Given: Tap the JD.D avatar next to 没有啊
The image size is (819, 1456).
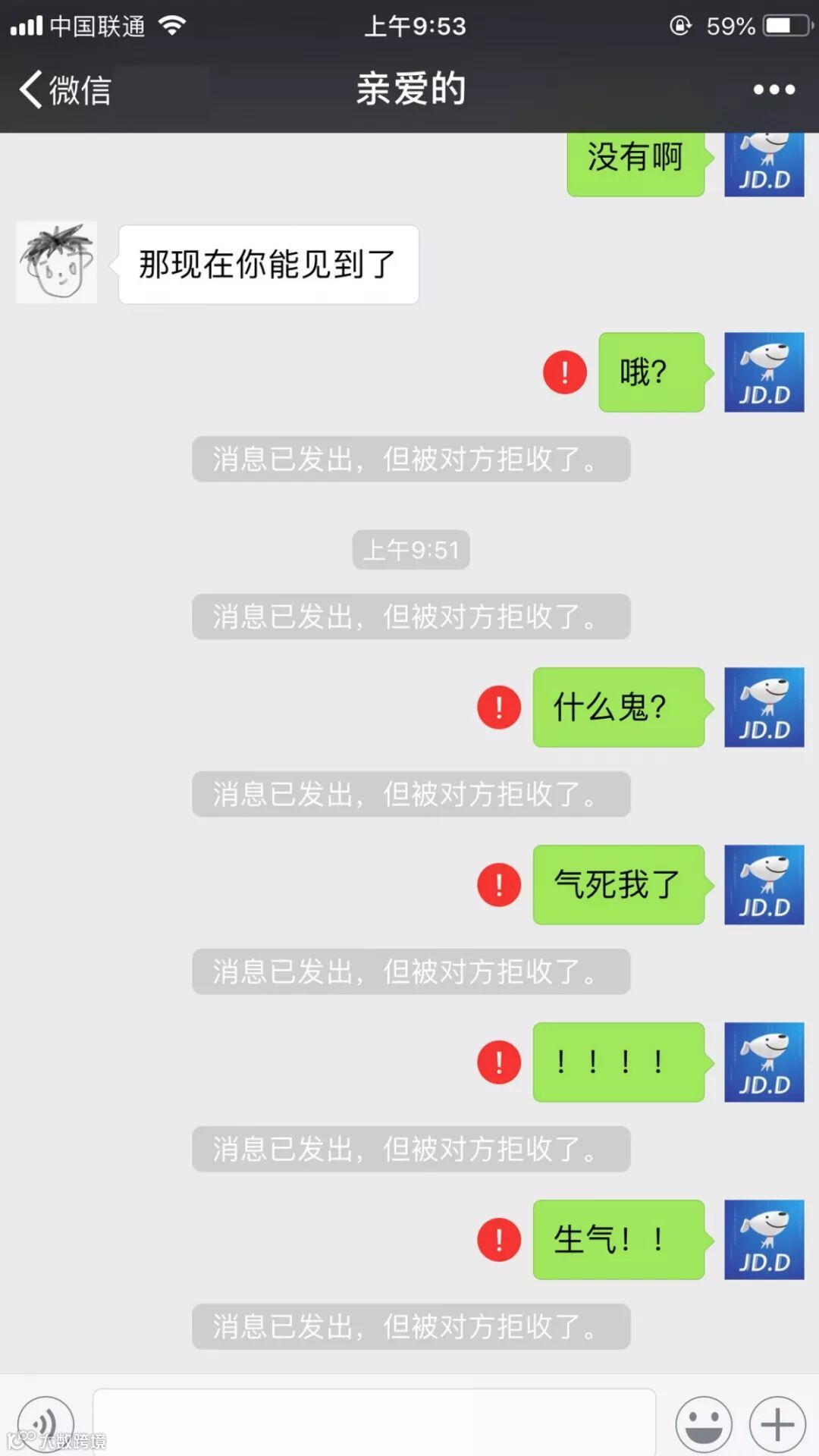Looking at the screenshot, I should [764, 163].
